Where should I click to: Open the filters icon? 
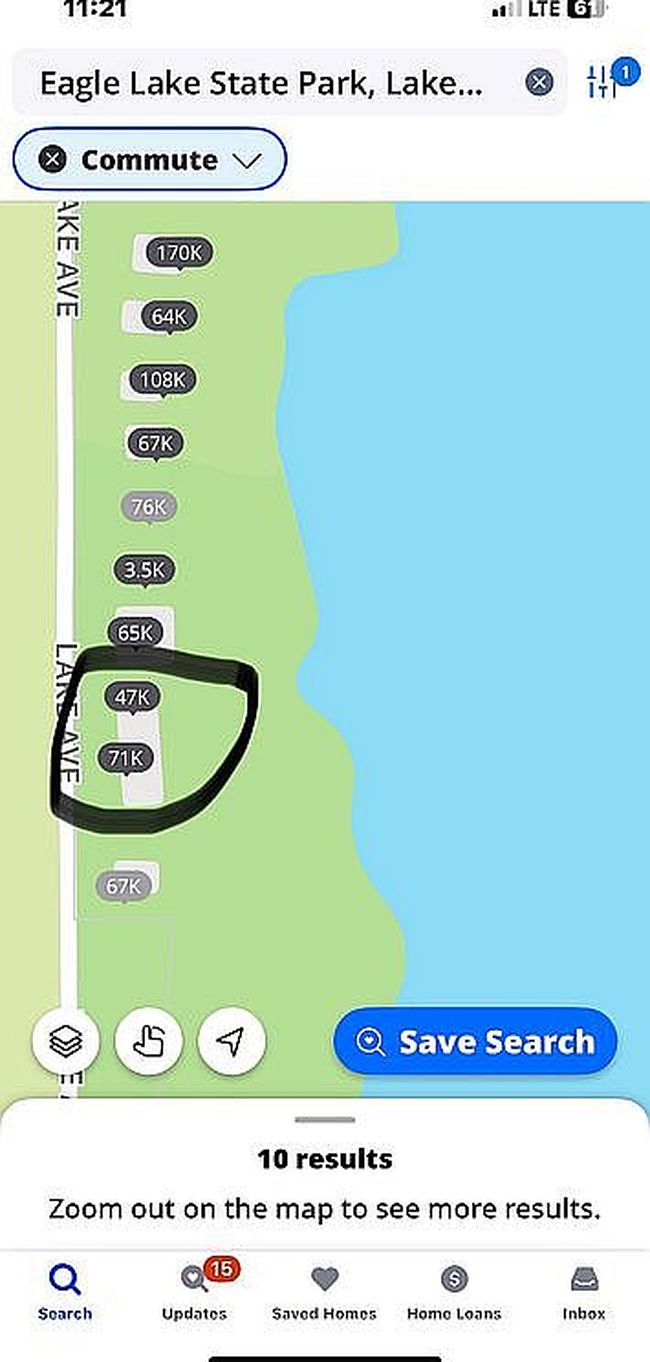click(x=603, y=83)
